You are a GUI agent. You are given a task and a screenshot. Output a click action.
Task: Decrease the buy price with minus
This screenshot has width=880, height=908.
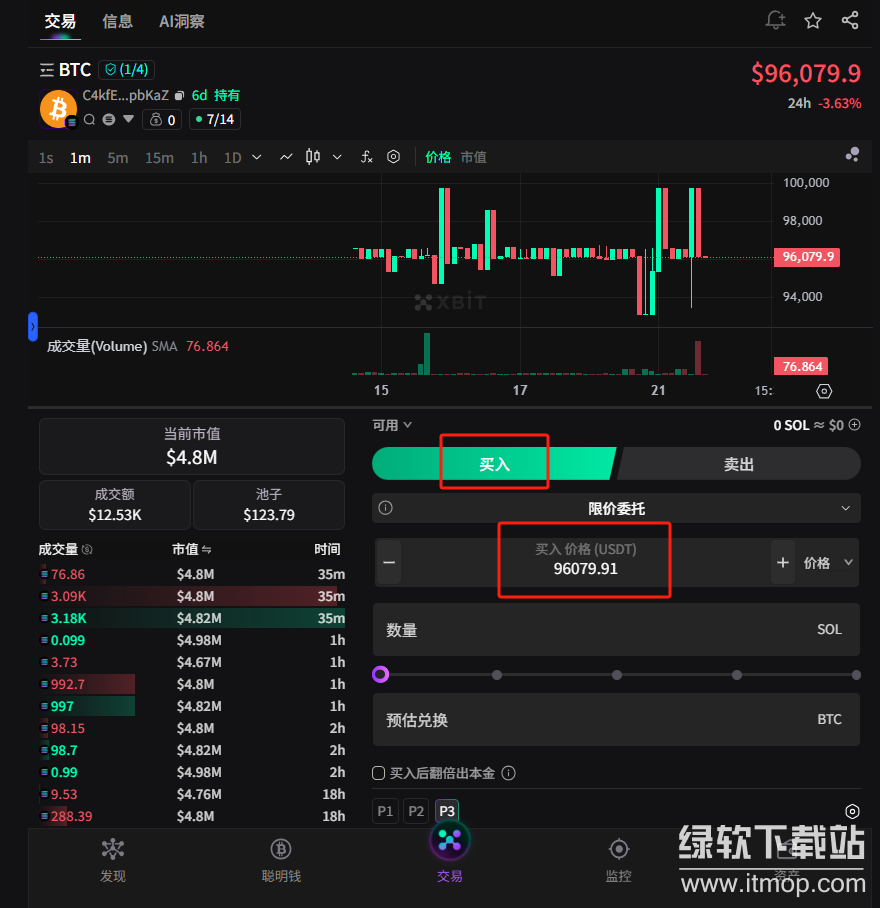click(x=389, y=563)
